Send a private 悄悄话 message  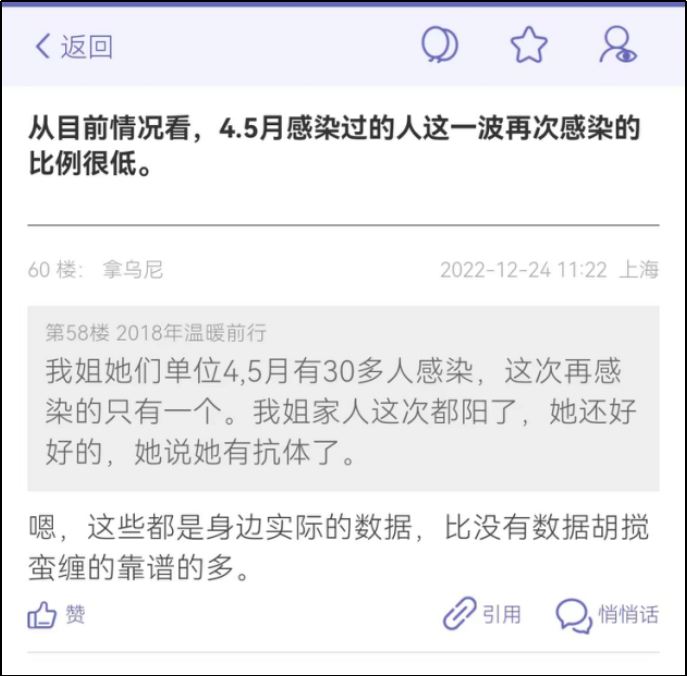pyautogui.click(x=607, y=615)
